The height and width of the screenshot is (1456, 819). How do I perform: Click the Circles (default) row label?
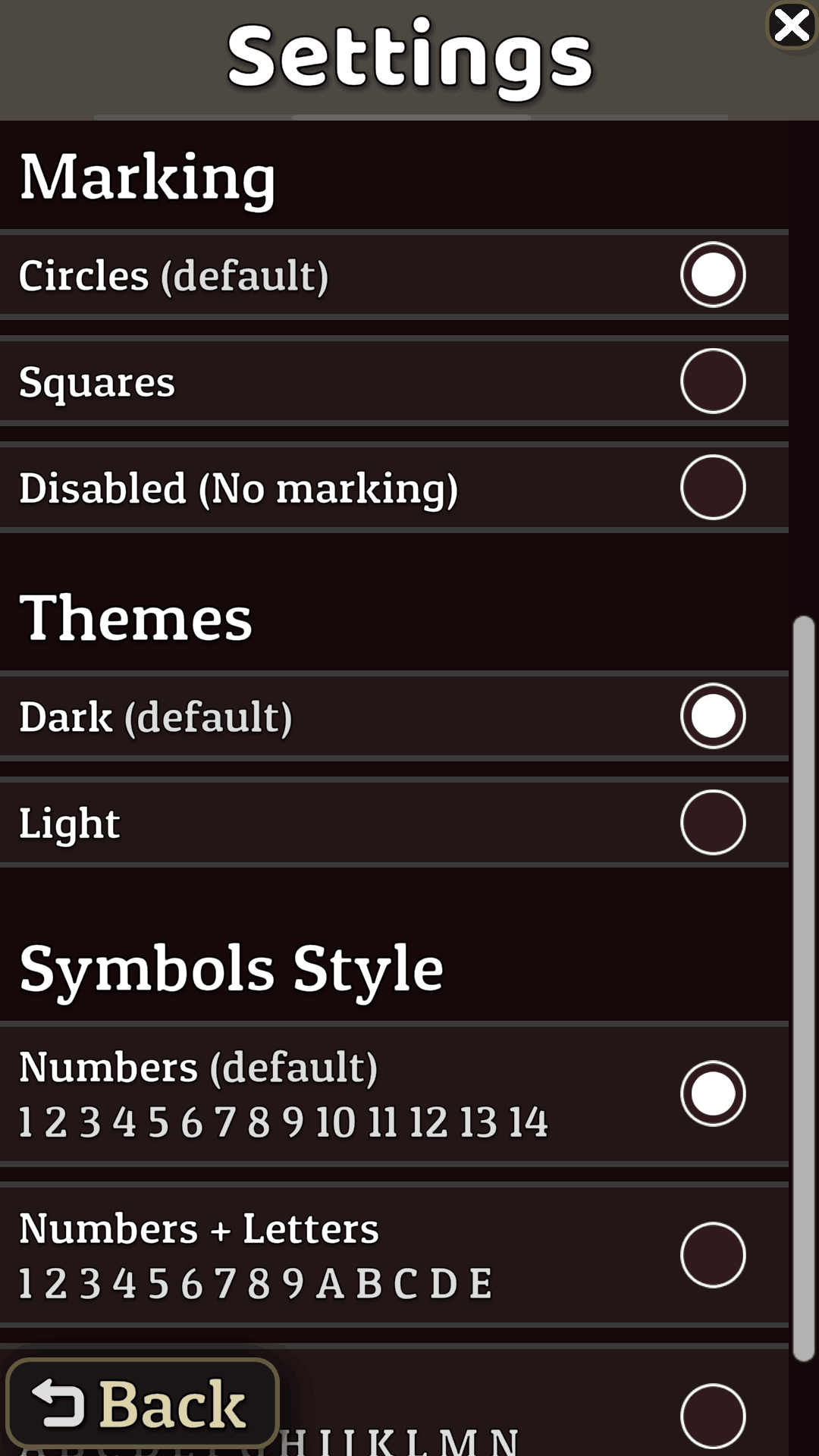[175, 275]
